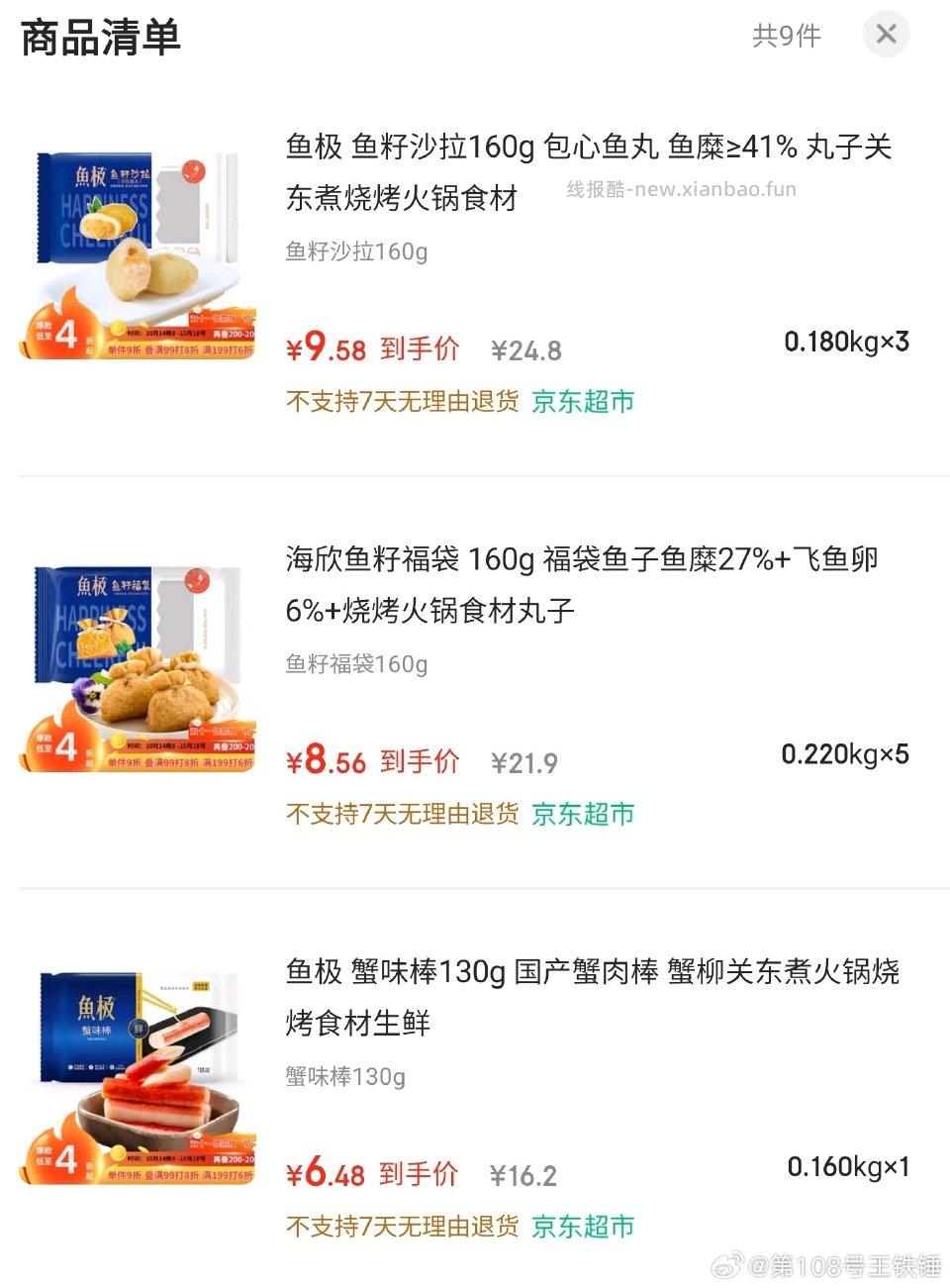950x1288 pixels.
Task: Select the 0.180kg×3 weight label
Action: tap(844, 341)
